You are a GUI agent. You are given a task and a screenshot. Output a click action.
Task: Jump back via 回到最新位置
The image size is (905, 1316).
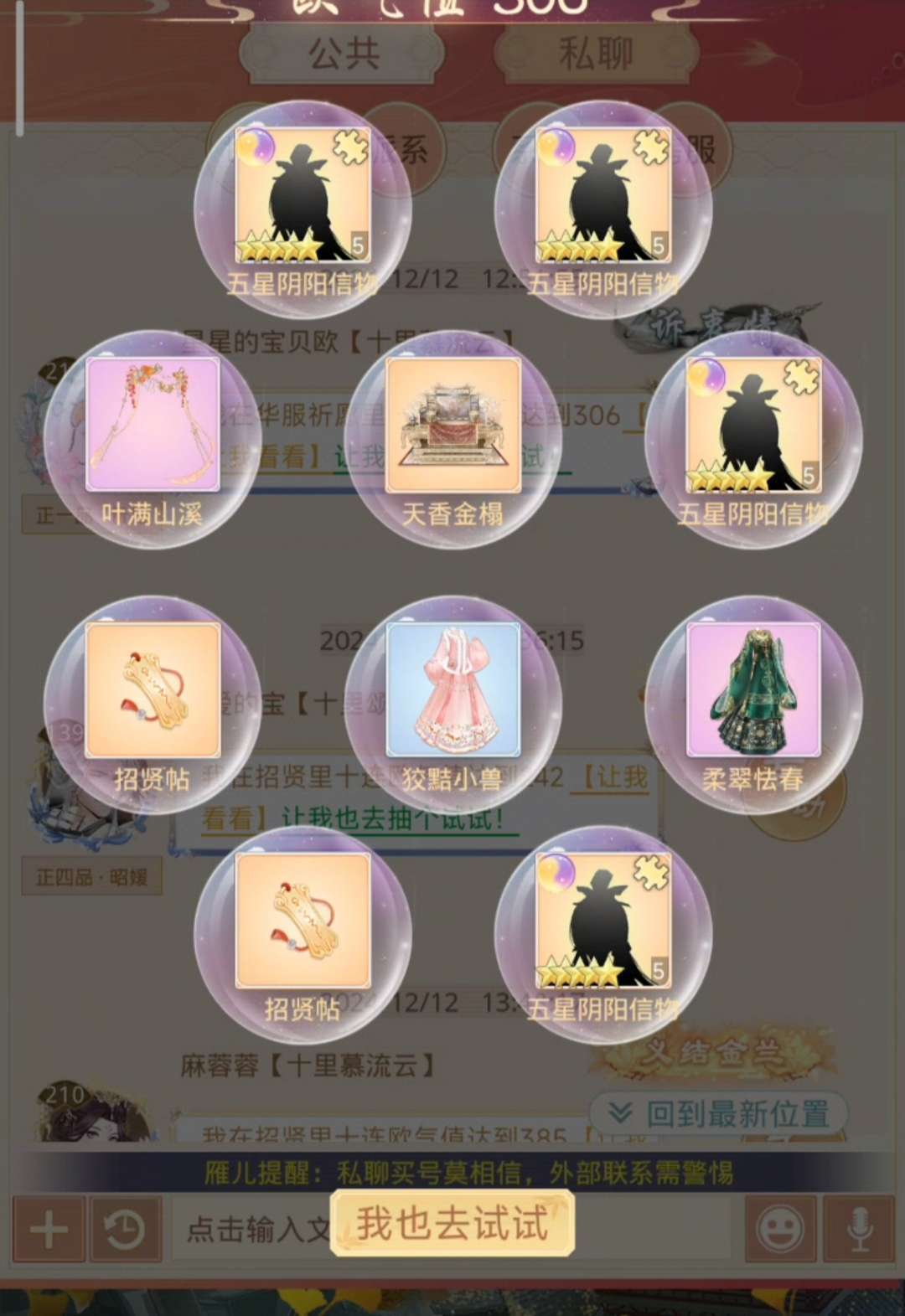point(721,1114)
